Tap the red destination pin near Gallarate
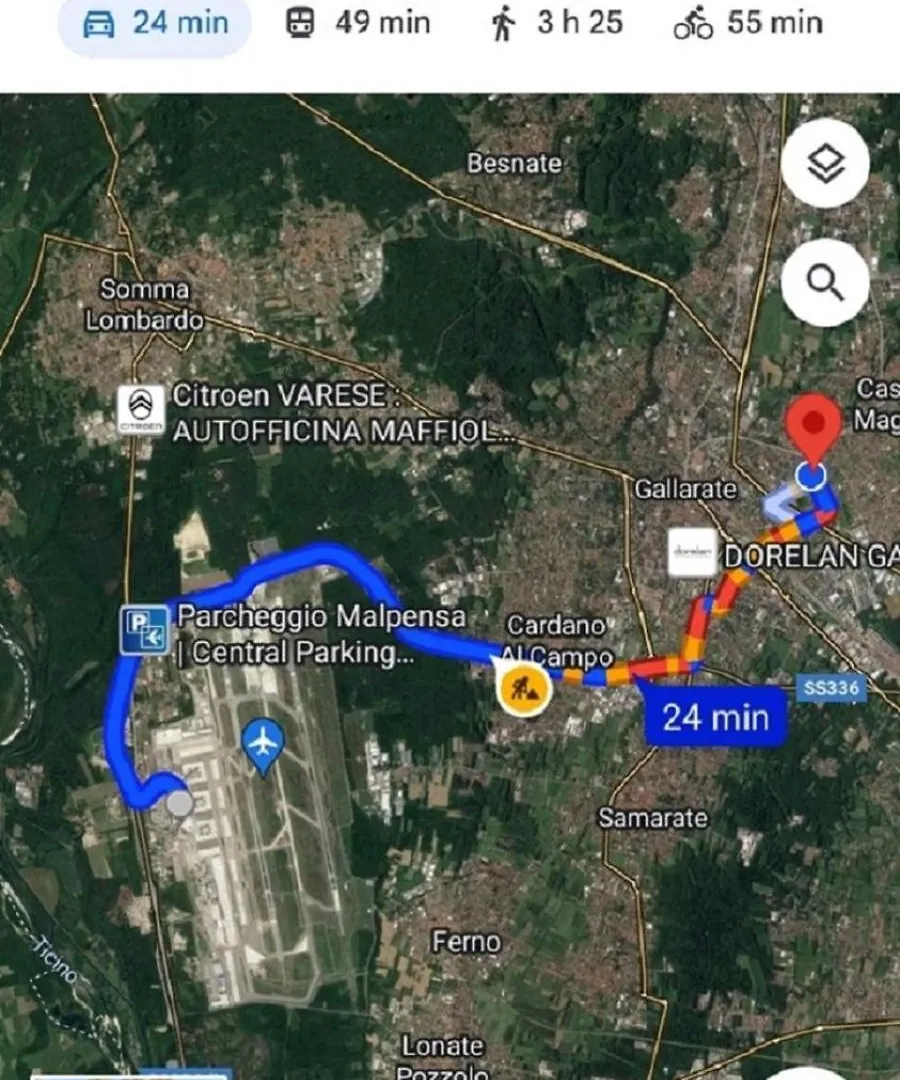The width and height of the screenshot is (900, 1080). pyautogui.click(x=813, y=425)
